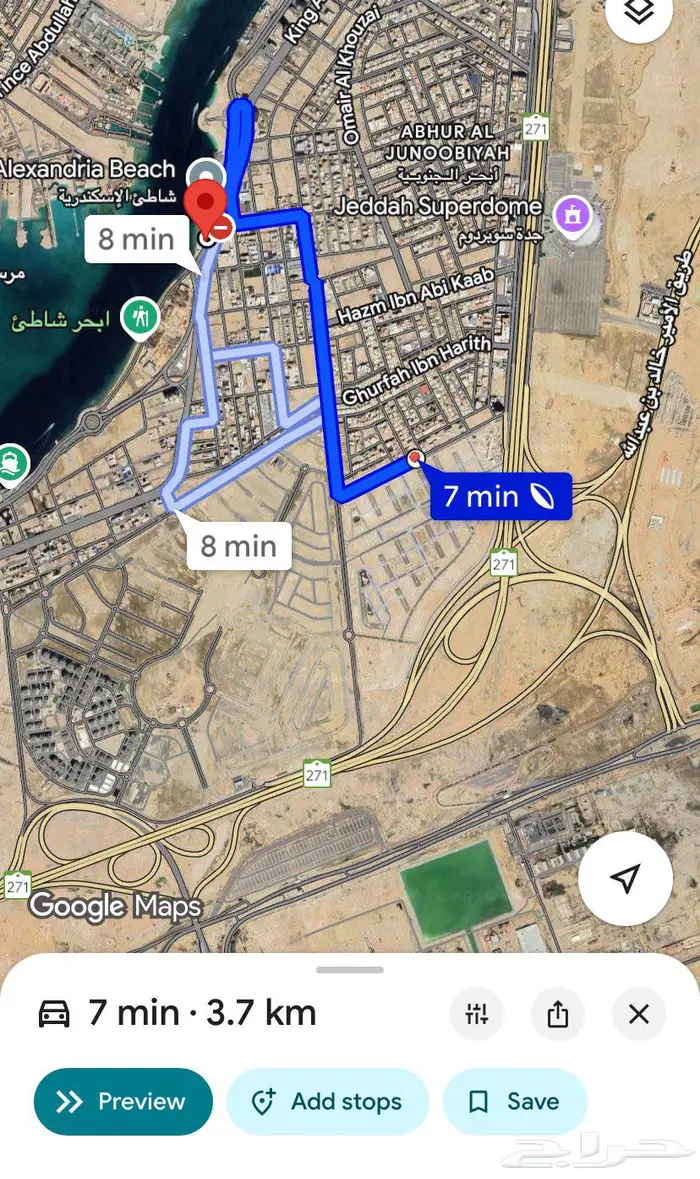Select the 8 min route near Alexandria Beach

point(137,239)
